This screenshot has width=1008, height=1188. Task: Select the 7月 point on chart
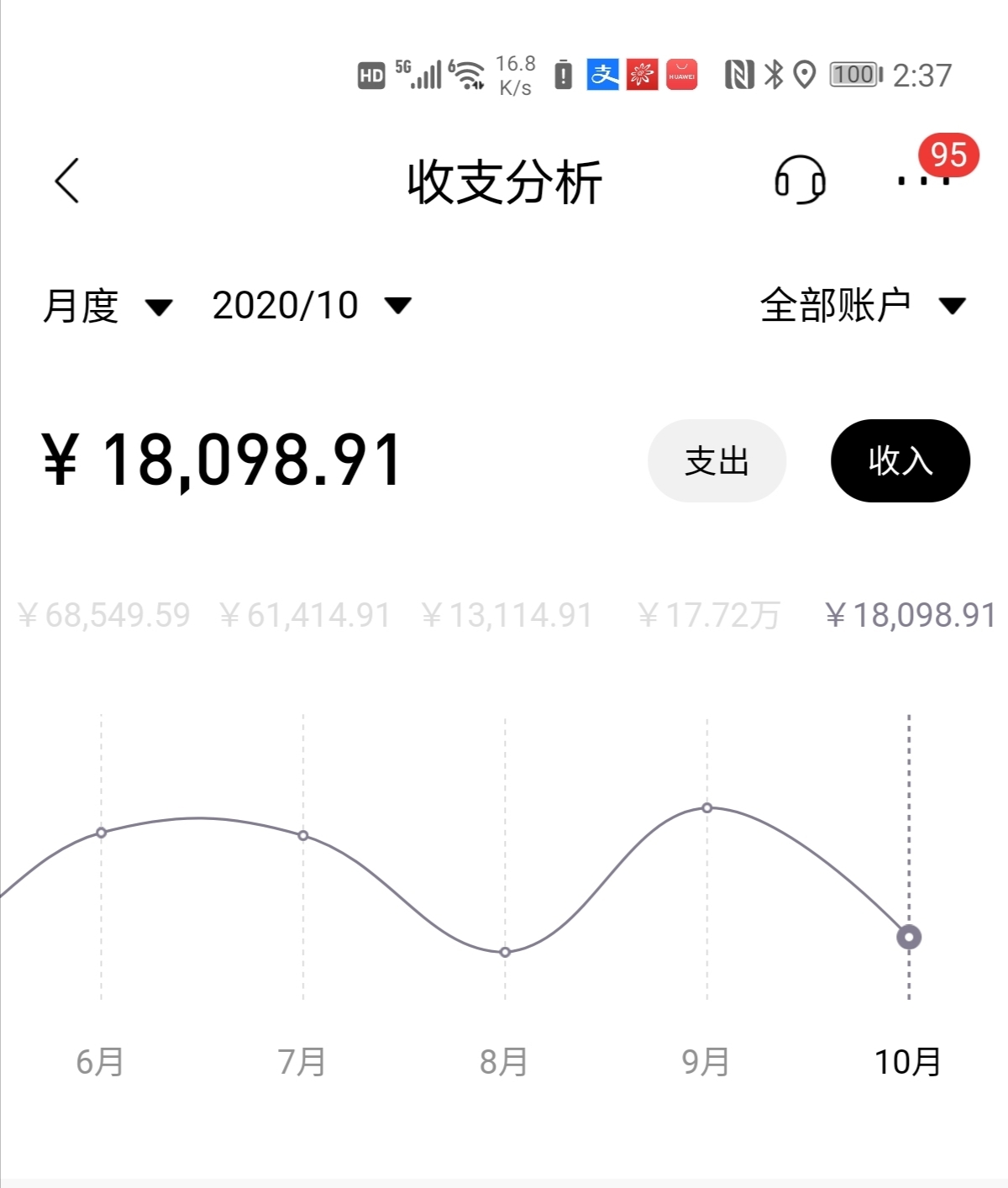[303, 835]
